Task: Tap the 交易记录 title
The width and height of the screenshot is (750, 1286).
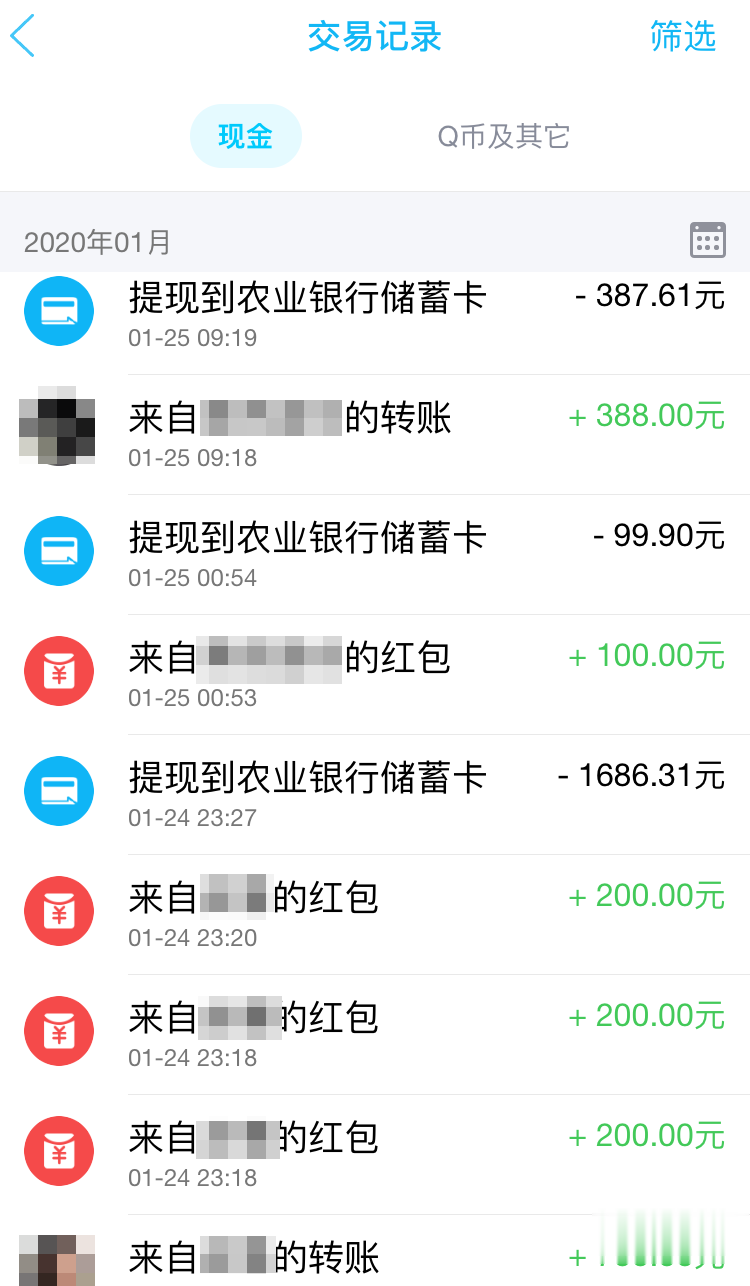Action: pyautogui.click(x=374, y=37)
